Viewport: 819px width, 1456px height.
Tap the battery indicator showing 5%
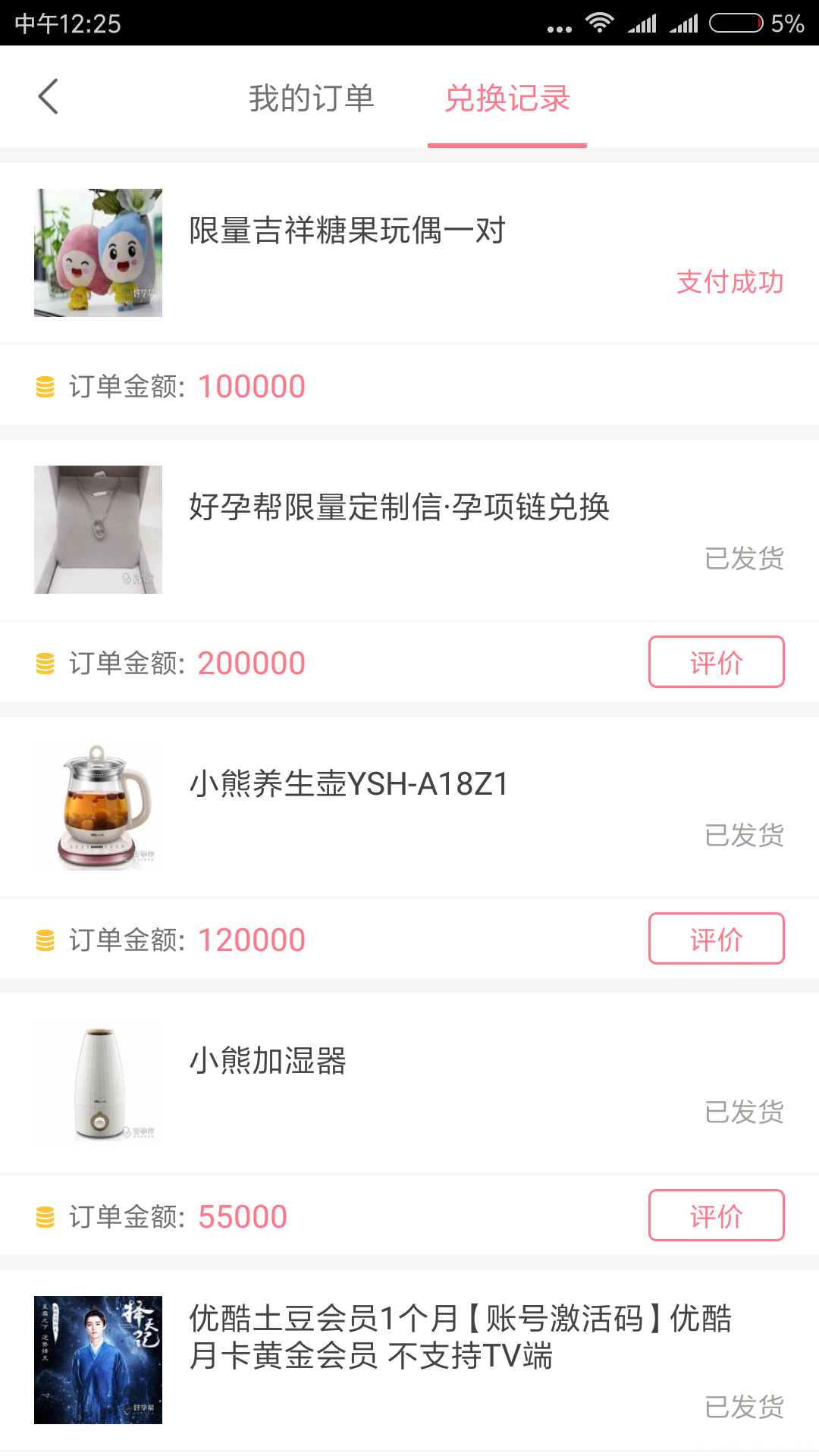[x=739, y=23]
